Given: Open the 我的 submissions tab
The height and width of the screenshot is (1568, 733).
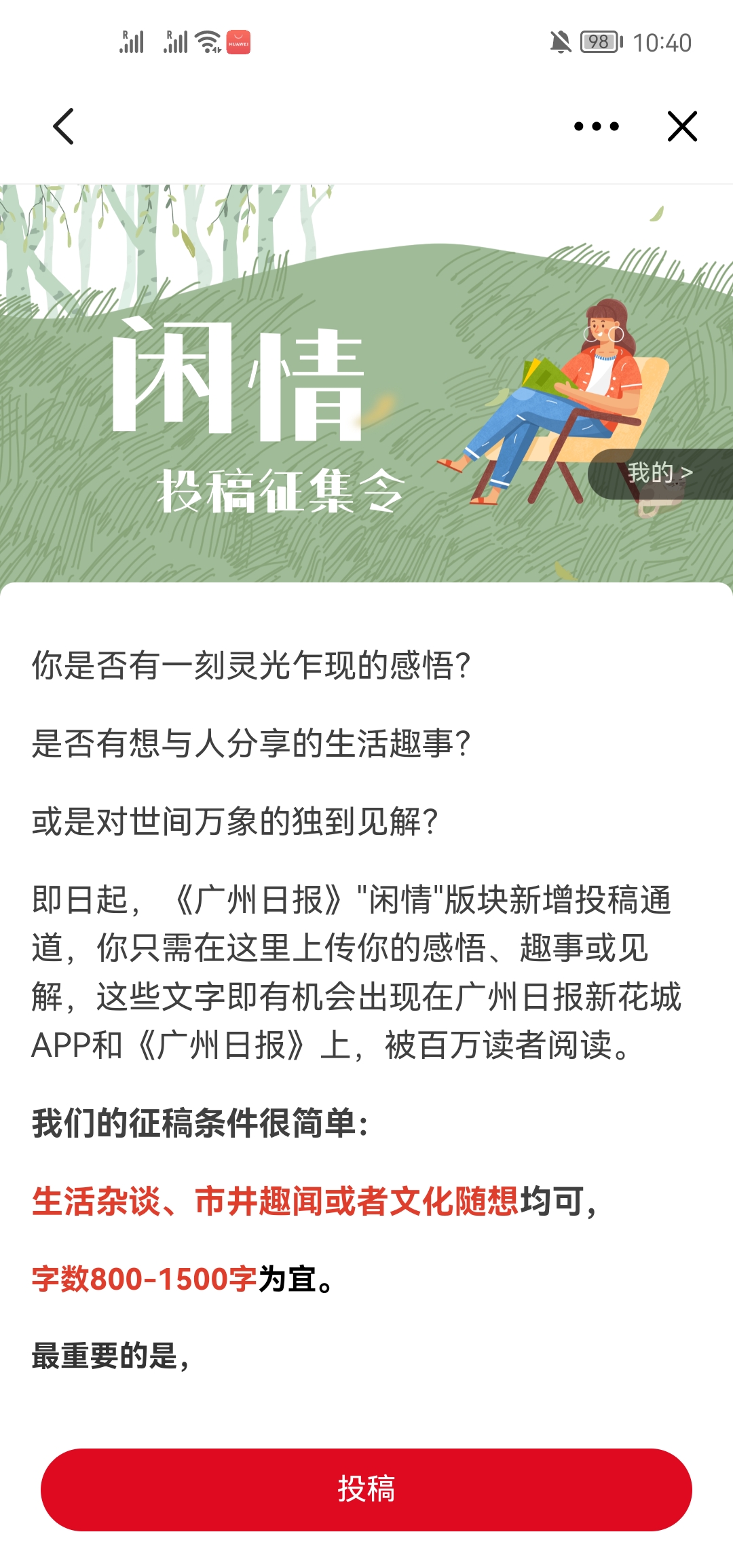Looking at the screenshot, I should point(660,473).
